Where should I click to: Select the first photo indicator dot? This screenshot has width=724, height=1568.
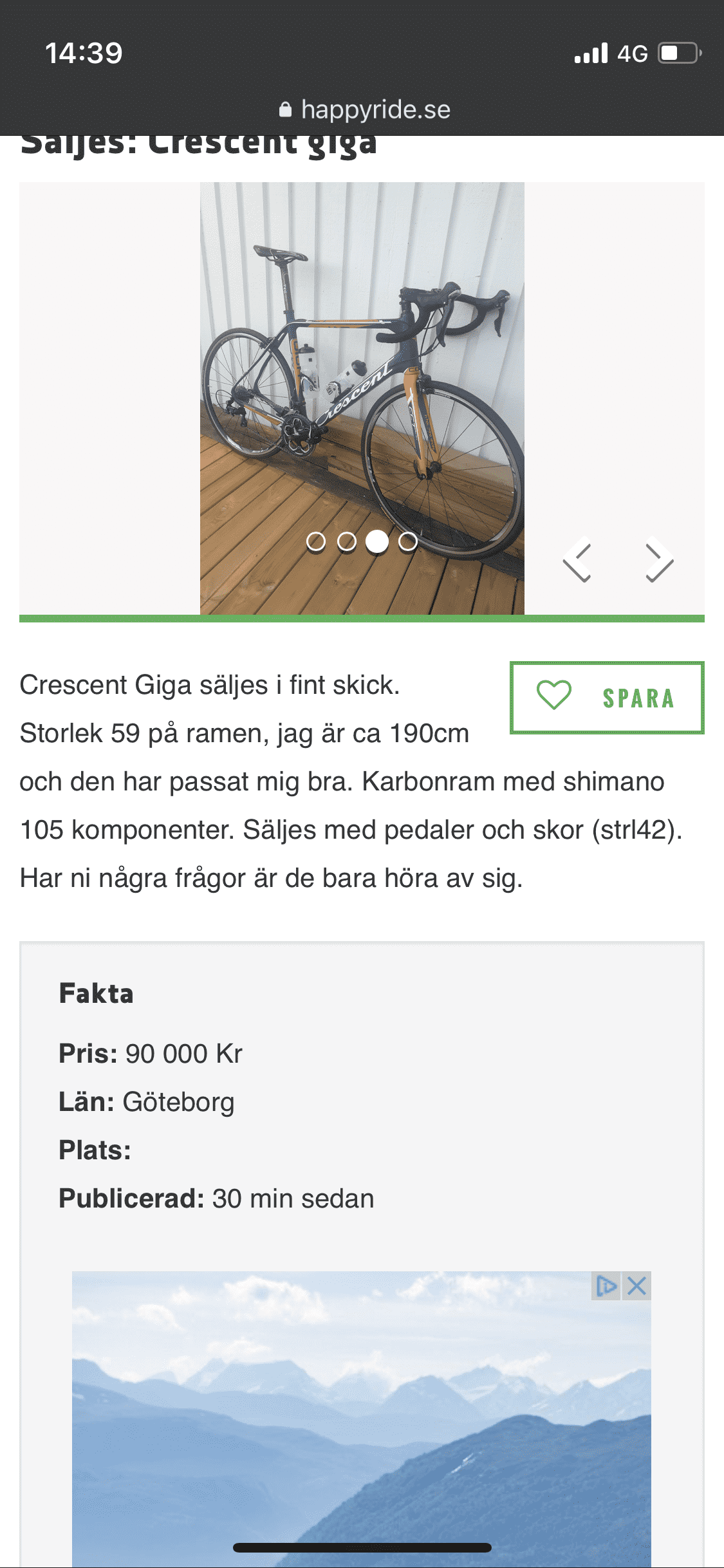316,542
